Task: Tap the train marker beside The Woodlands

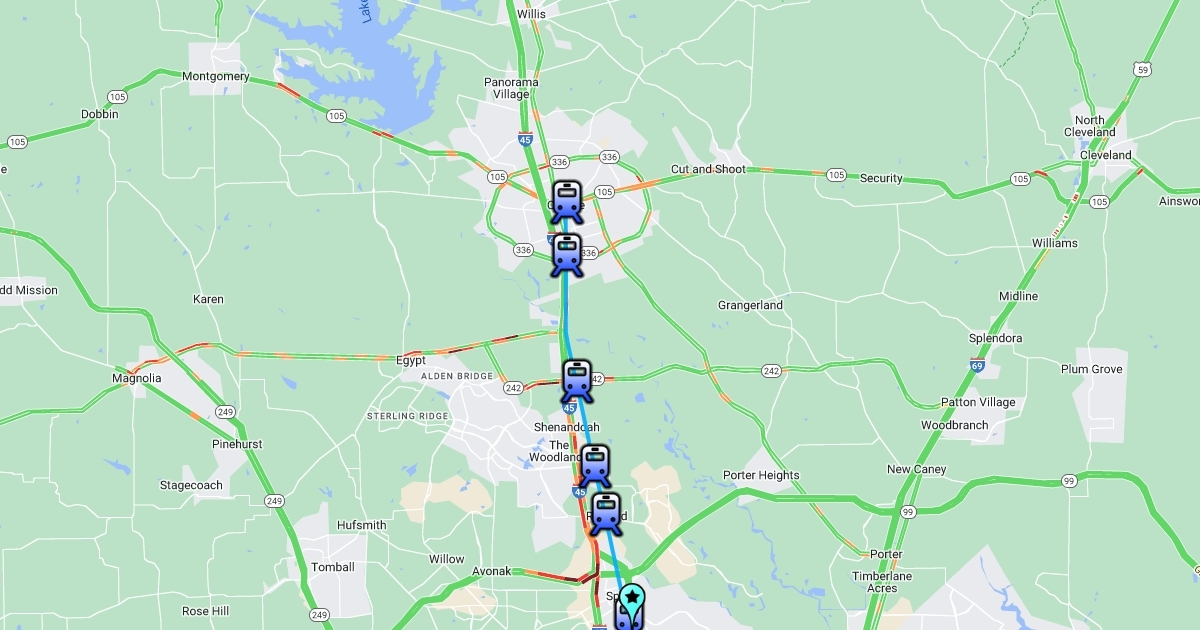Action: 595,466
